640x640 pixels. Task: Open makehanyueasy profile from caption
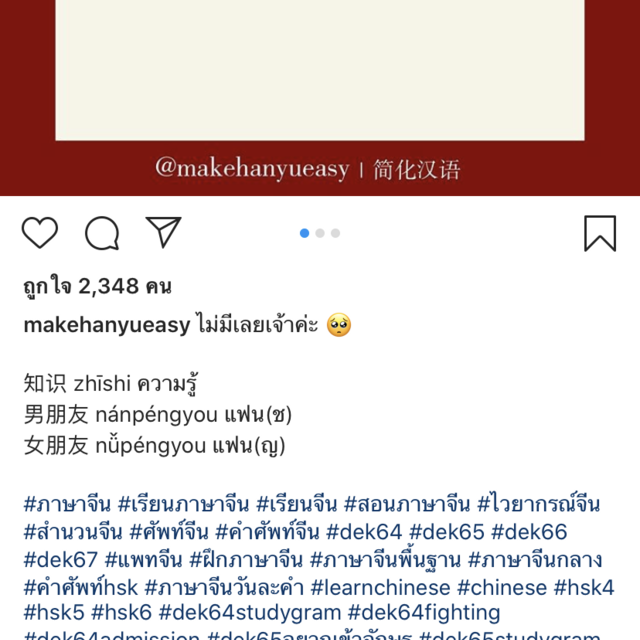[106, 325]
